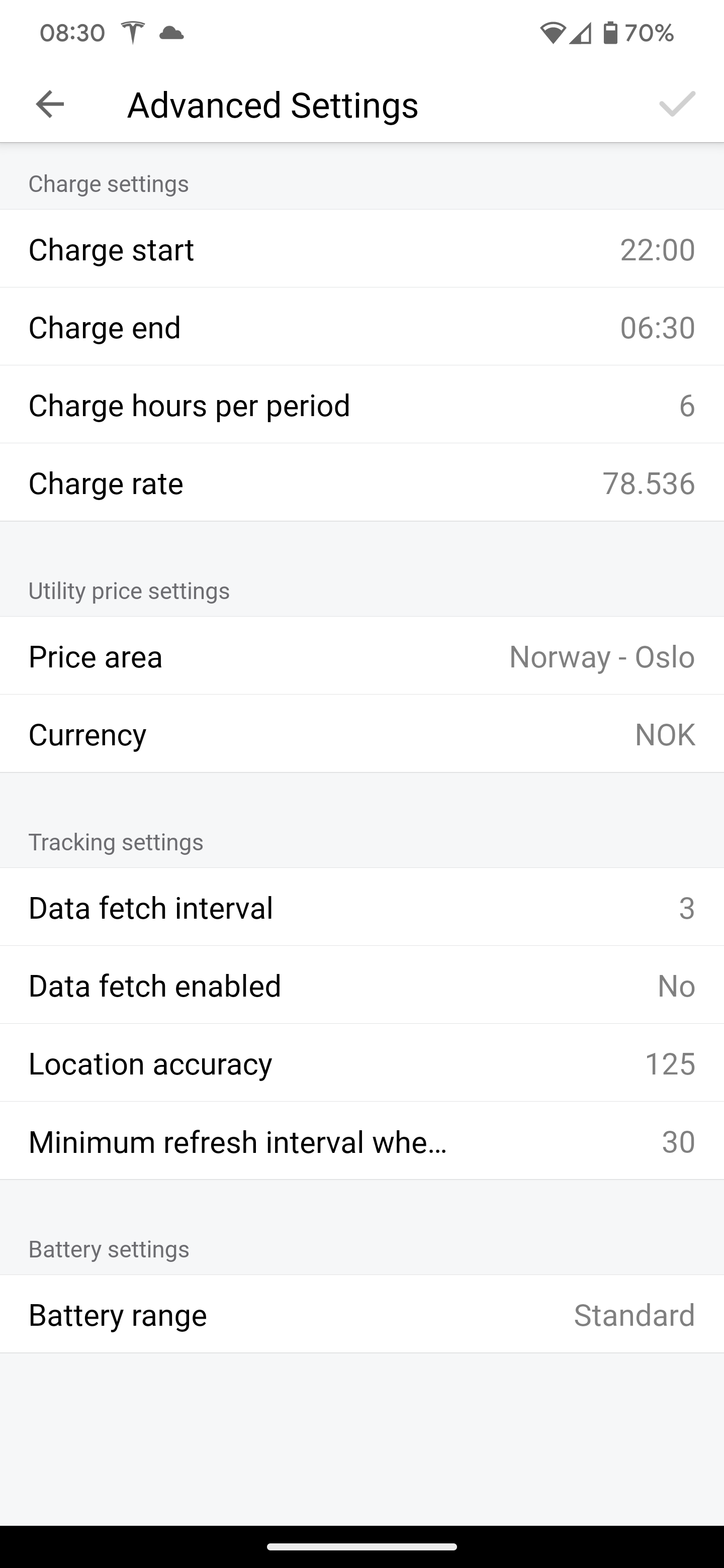Change the Charge end time
This screenshot has width=724, height=1568.
pos(361,328)
